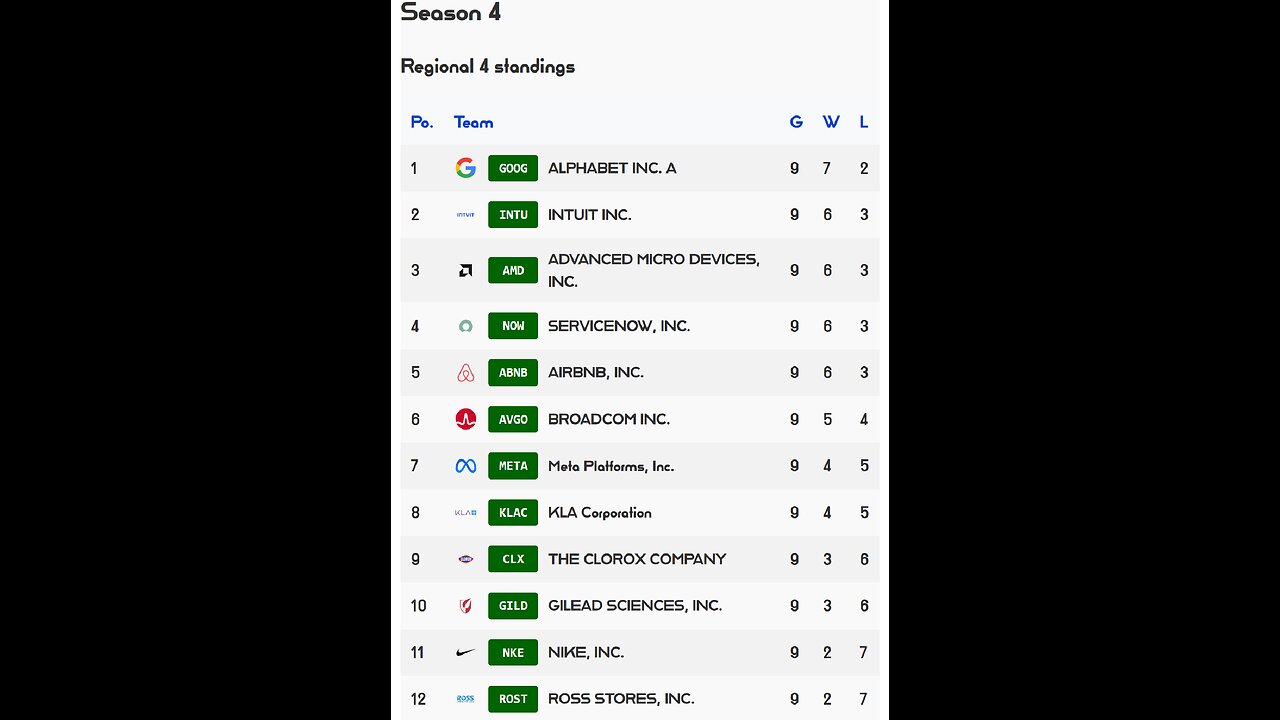Open the ROST Ross Stores row
Screen dimensions: 1280x720
pyautogui.click(x=620, y=698)
